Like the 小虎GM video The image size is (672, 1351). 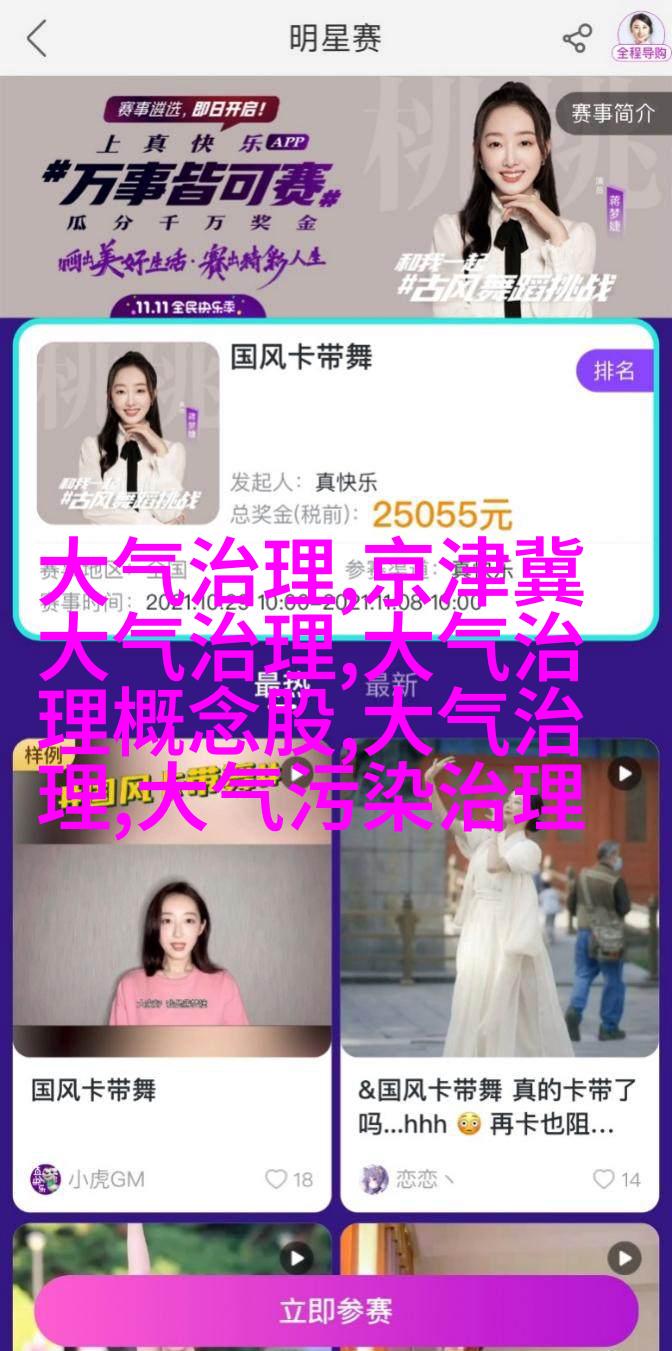(289, 1179)
